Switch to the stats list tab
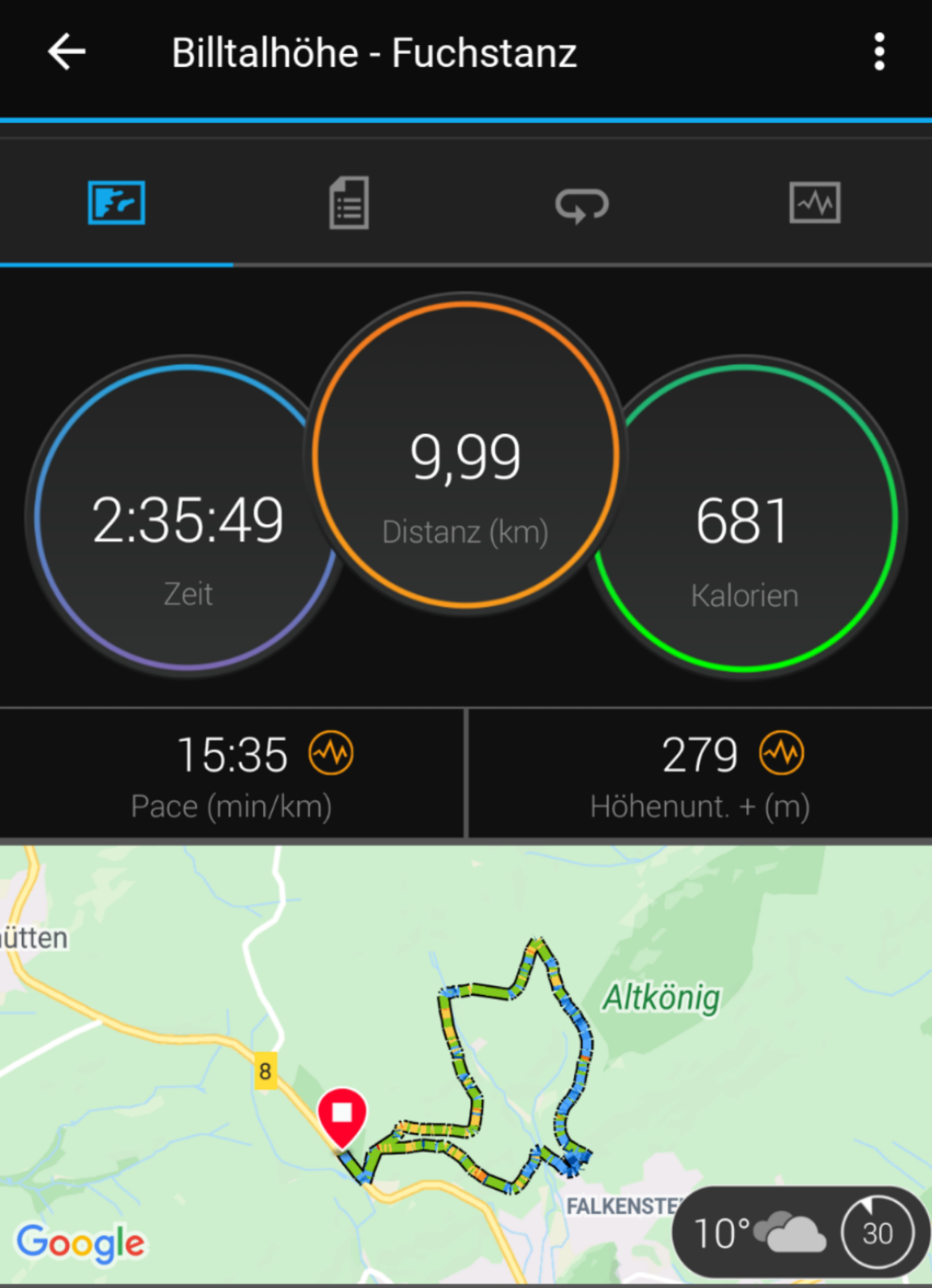This screenshot has height=1288, width=932. pyautogui.click(x=348, y=203)
